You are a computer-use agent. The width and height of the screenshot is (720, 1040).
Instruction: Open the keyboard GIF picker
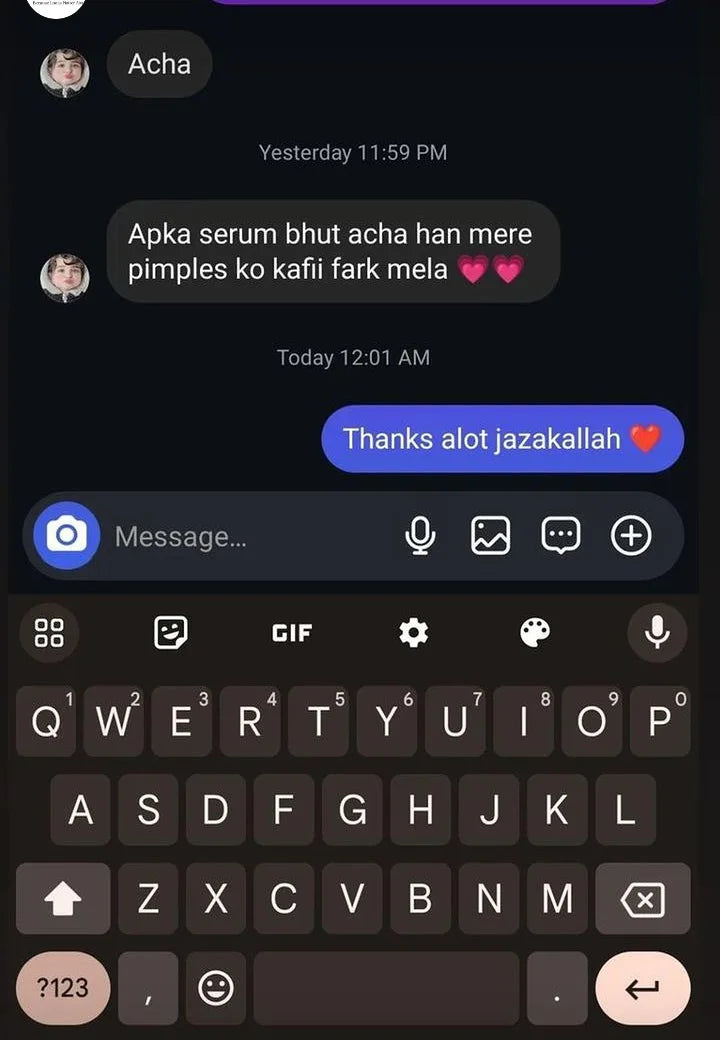tap(292, 632)
